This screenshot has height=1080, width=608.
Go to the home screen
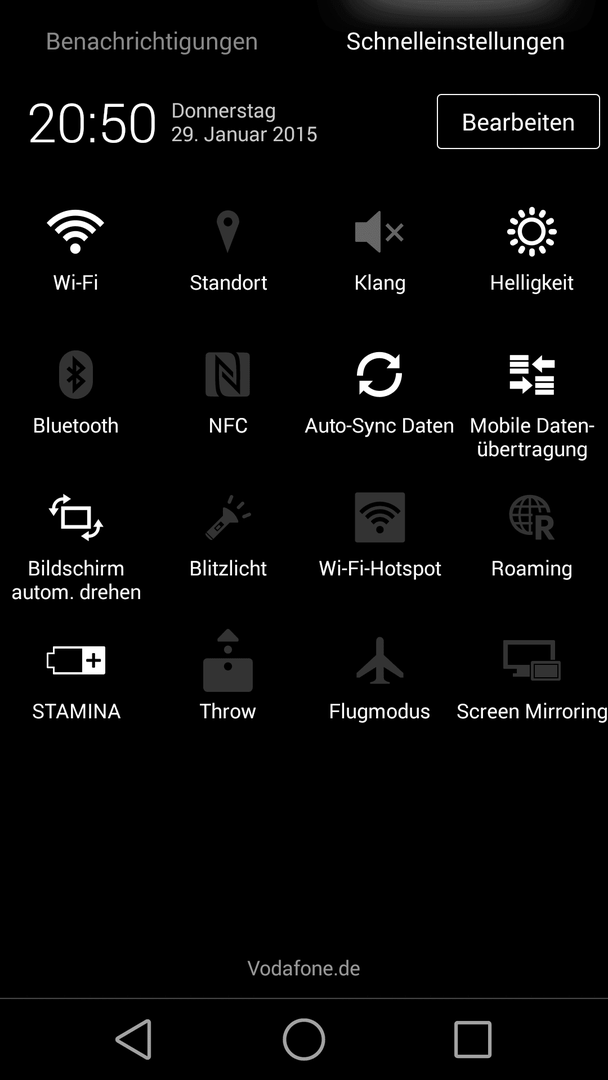(x=304, y=1039)
